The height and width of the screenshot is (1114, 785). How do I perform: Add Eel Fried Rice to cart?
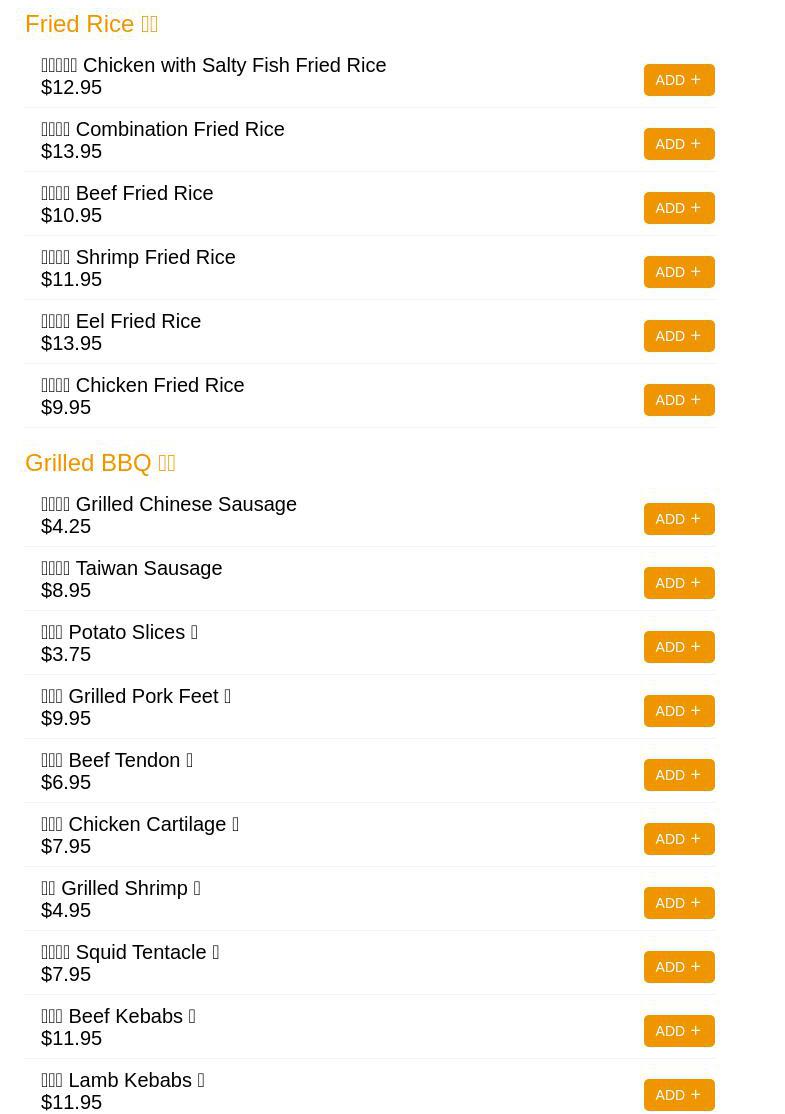pyautogui.click(x=679, y=336)
